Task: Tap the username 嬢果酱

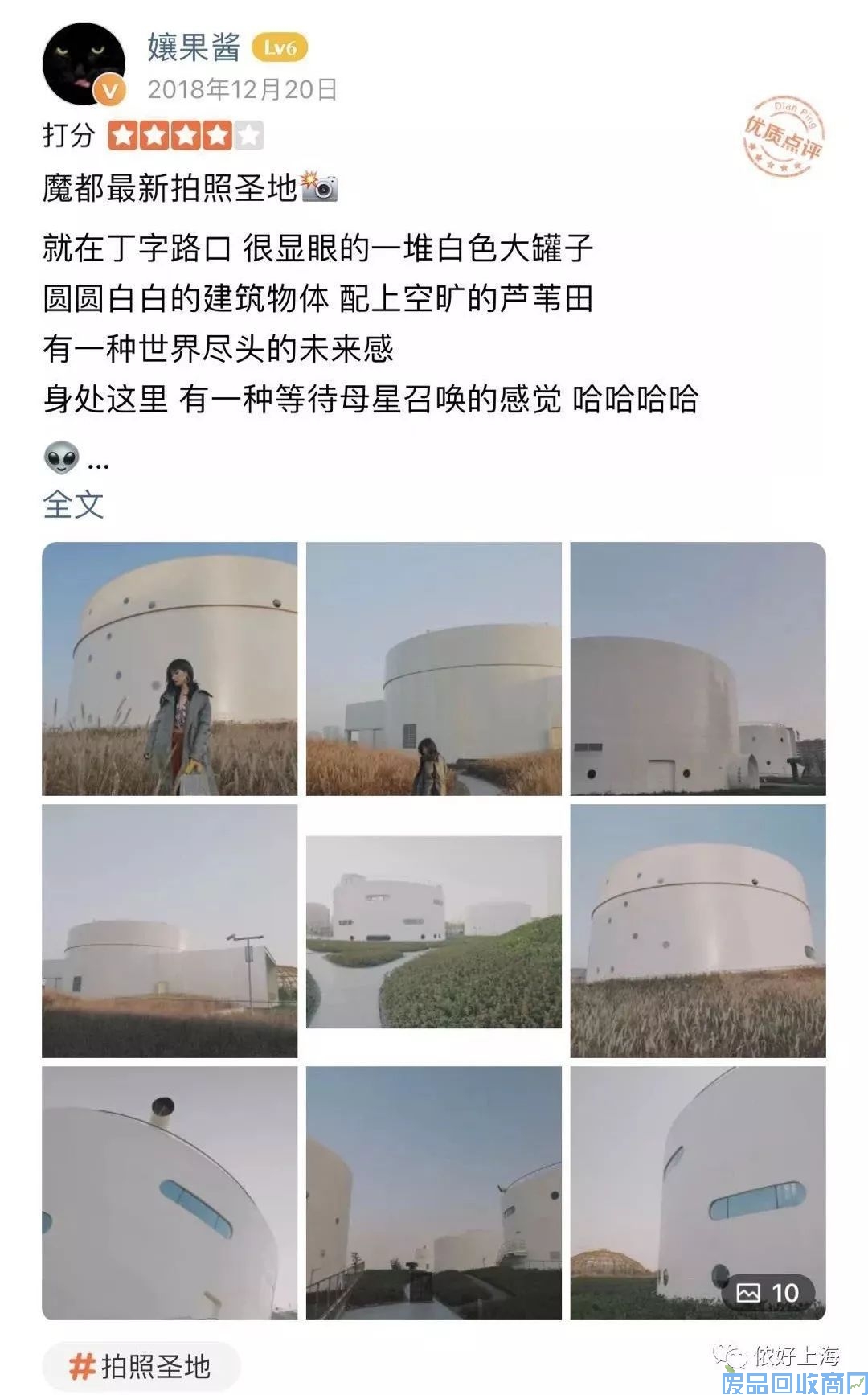Action: pyautogui.click(x=194, y=47)
